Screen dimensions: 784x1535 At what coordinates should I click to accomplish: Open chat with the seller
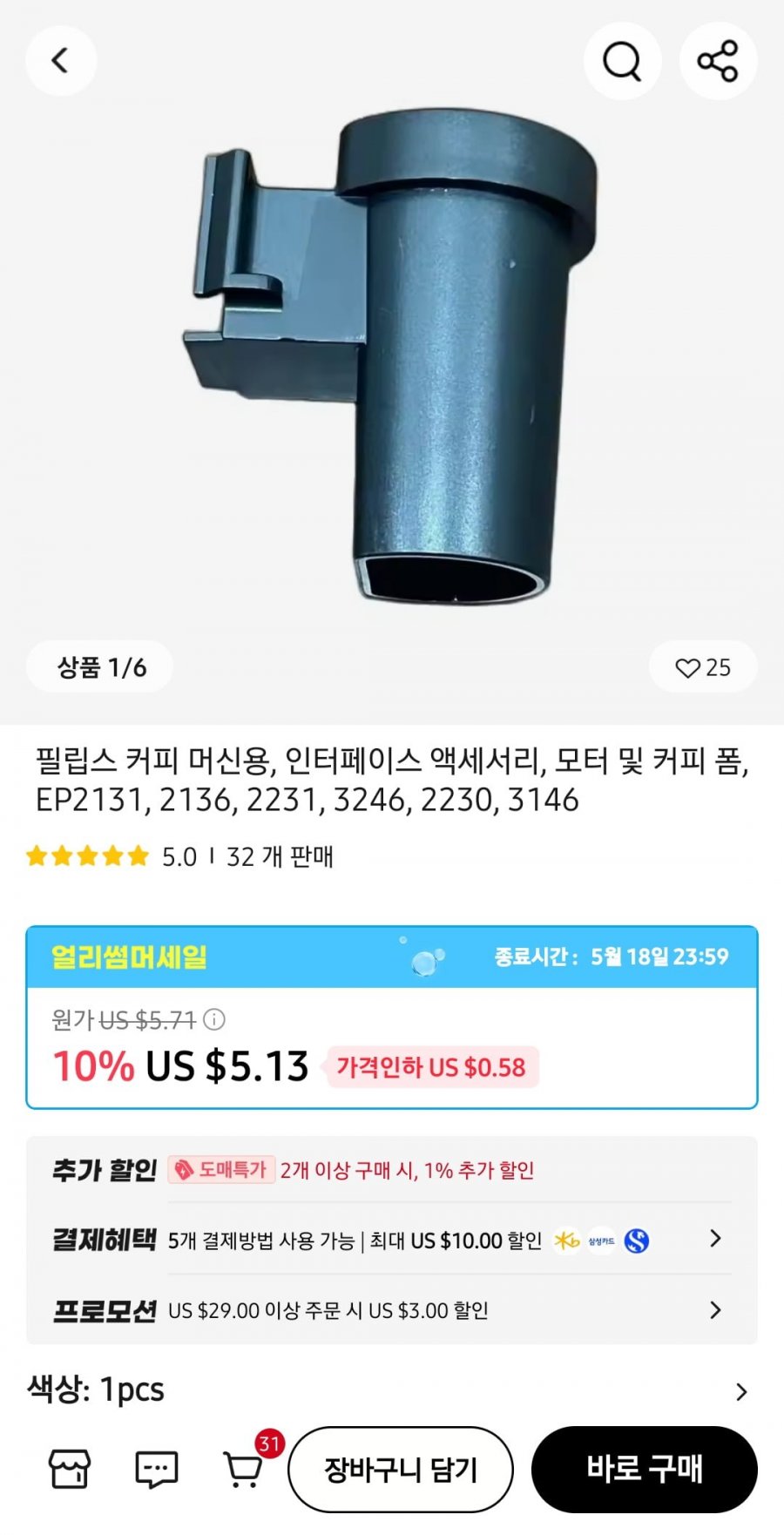[x=157, y=1470]
